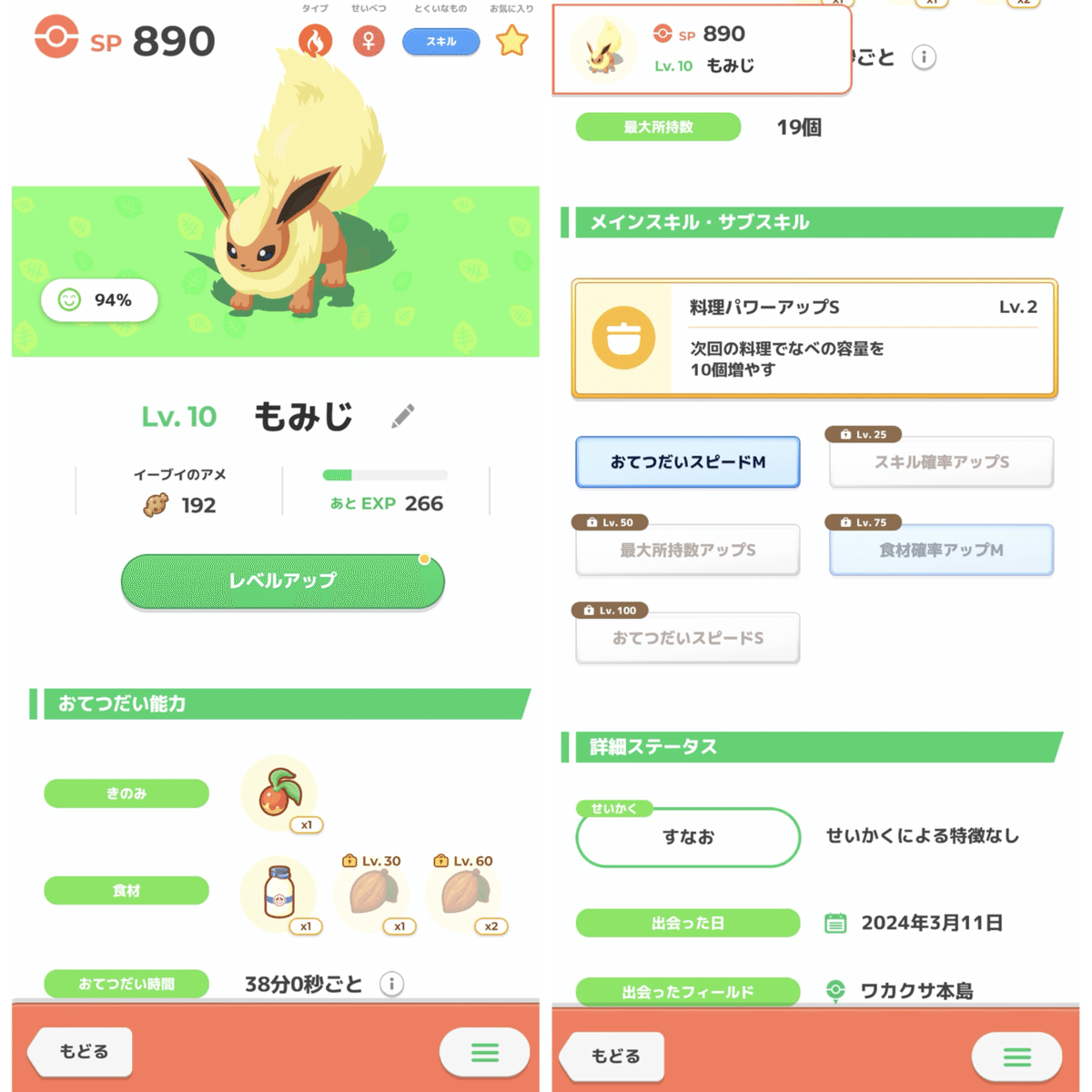The image size is (1092, 1092).
Task: Tap the green レベルアップ button
Action: coord(282,581)
